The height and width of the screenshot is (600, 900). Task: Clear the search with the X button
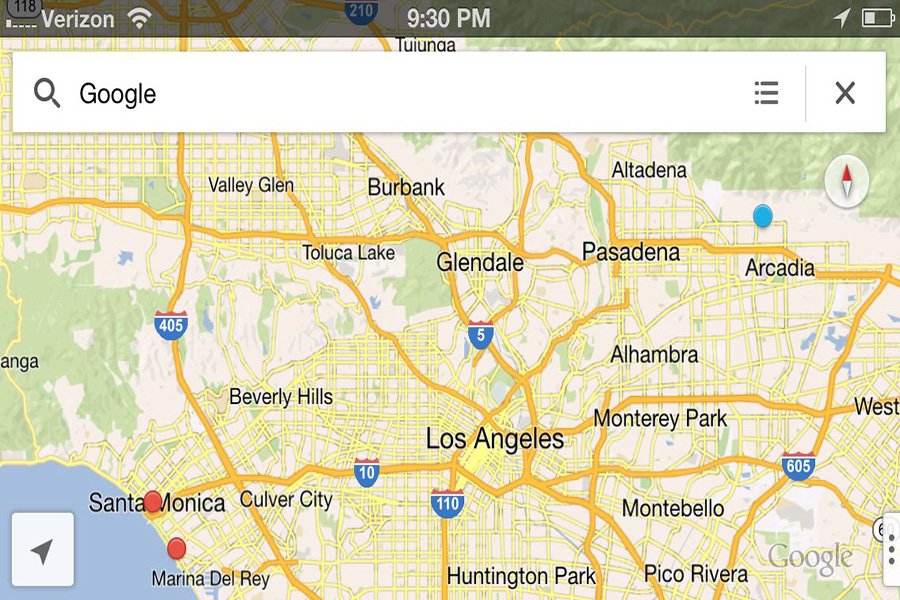845,94
